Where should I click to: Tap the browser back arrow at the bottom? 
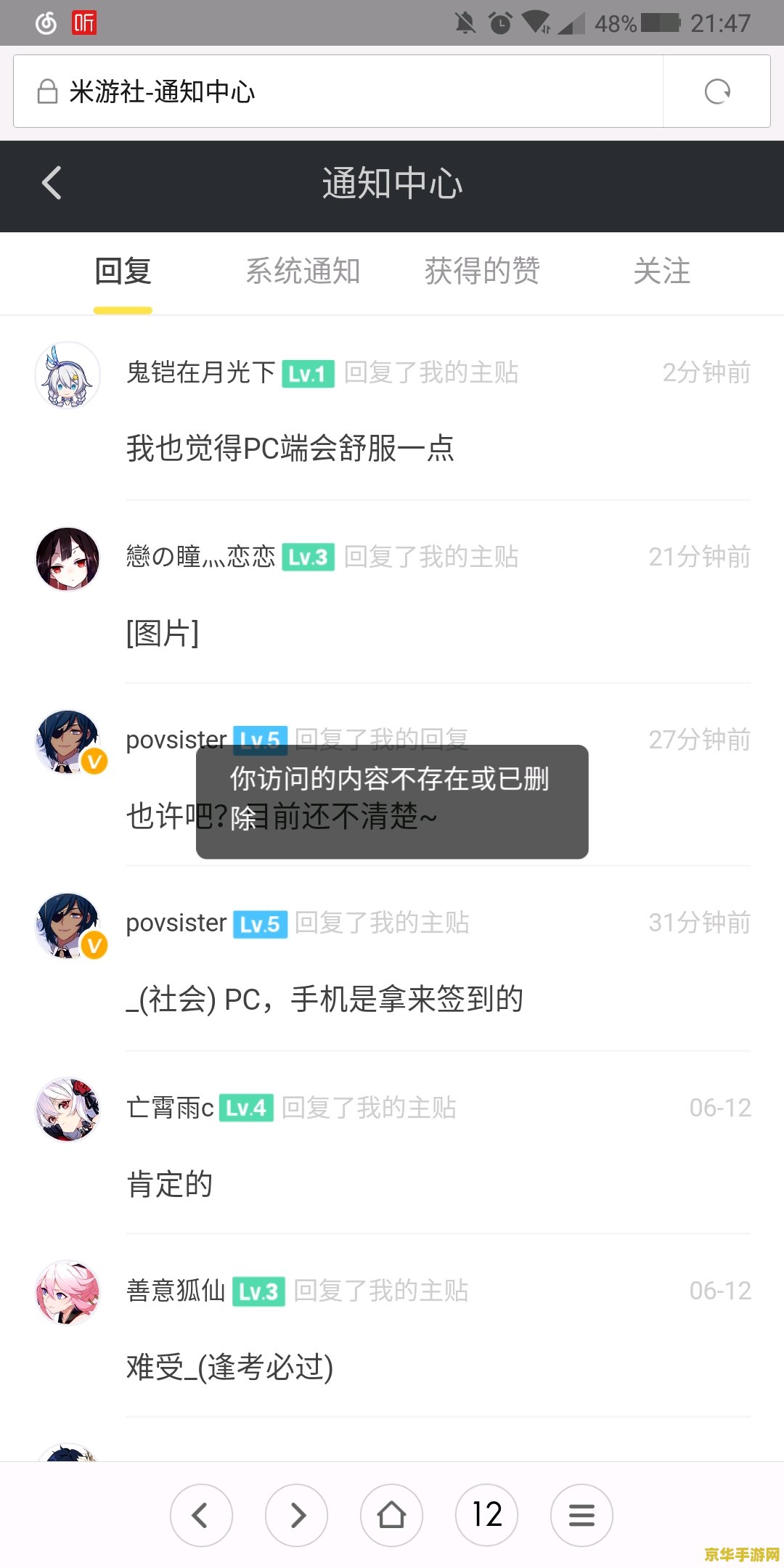[202, 1515]
